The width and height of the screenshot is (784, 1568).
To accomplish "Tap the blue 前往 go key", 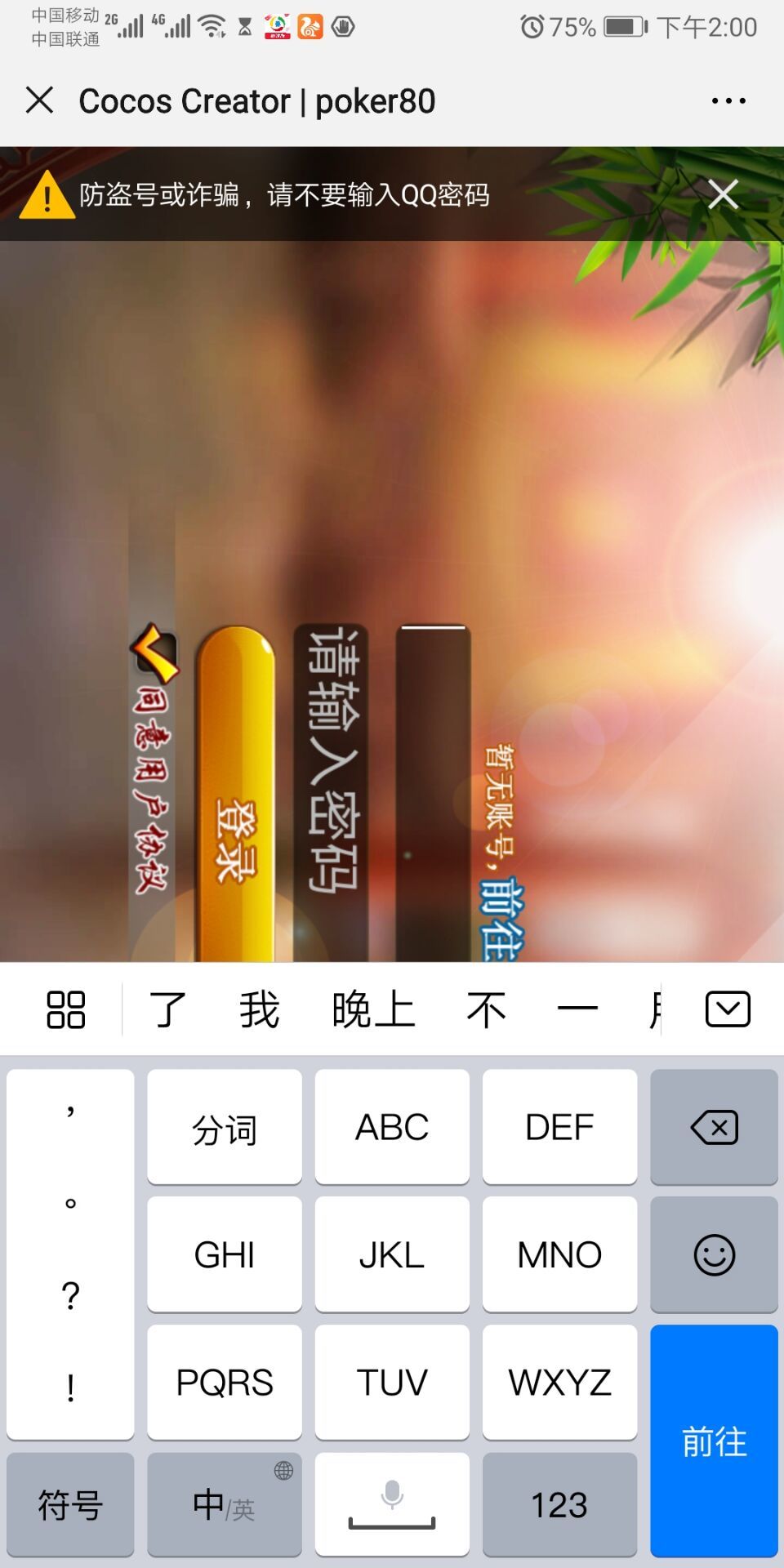I will point(714,1441).
